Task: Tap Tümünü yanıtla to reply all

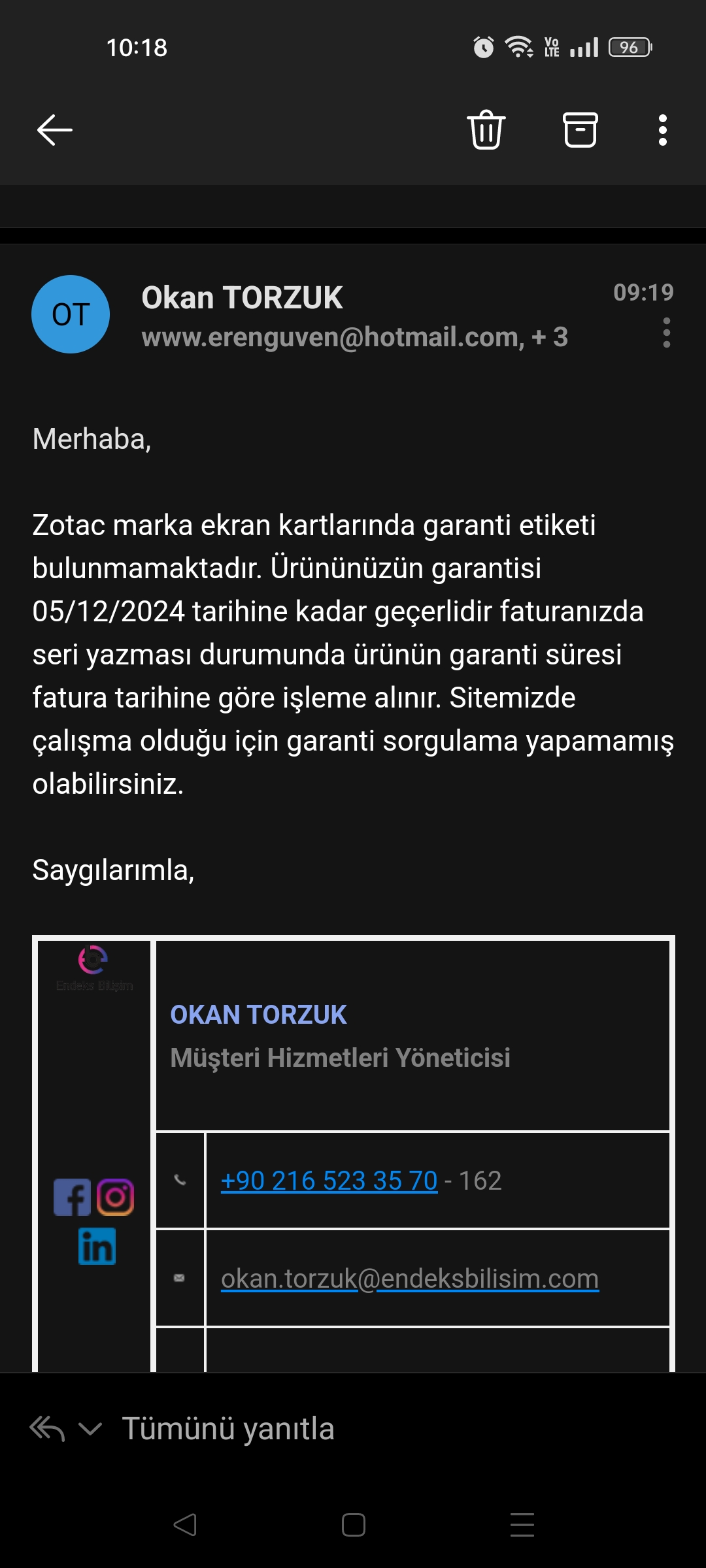Action: pos(228,1429)
